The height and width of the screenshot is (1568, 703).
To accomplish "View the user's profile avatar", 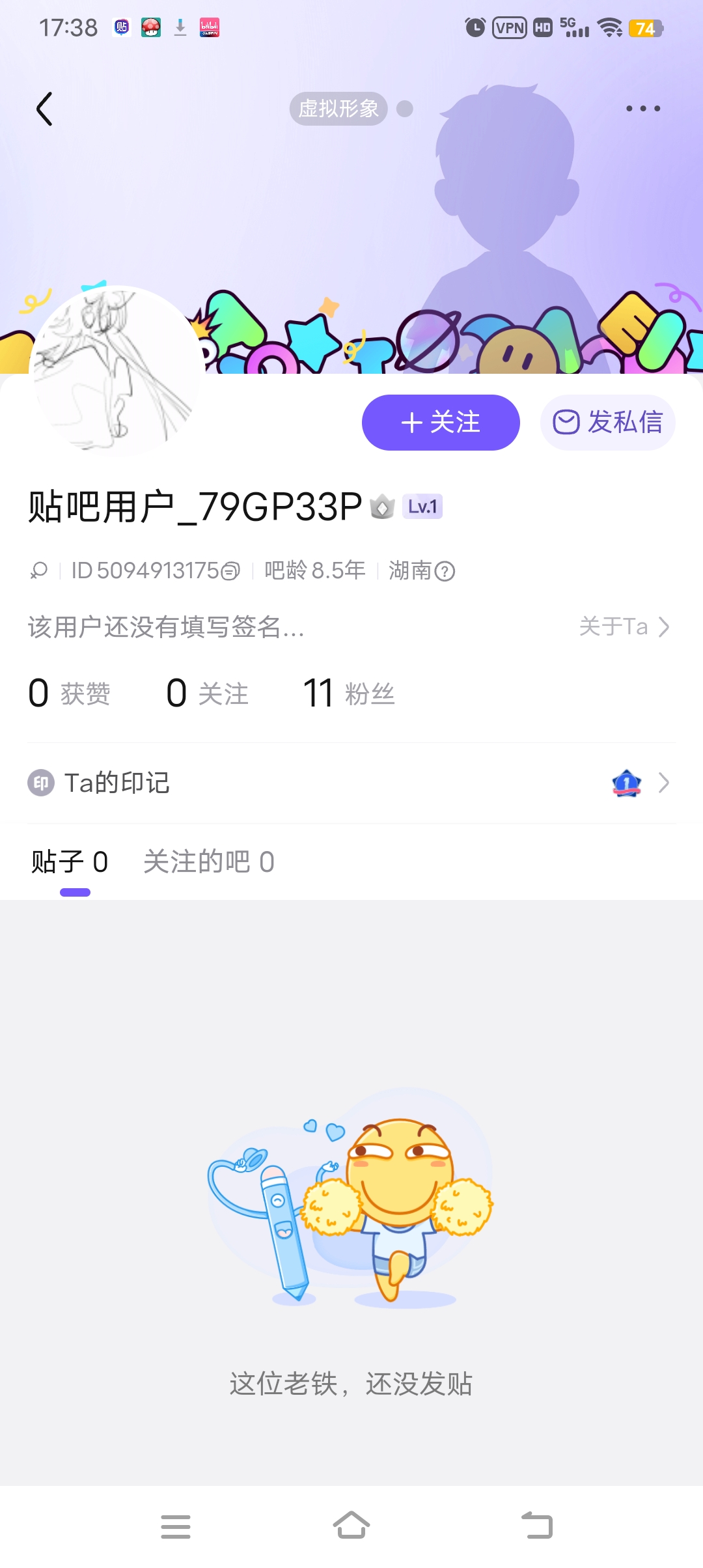I will 117,371.
